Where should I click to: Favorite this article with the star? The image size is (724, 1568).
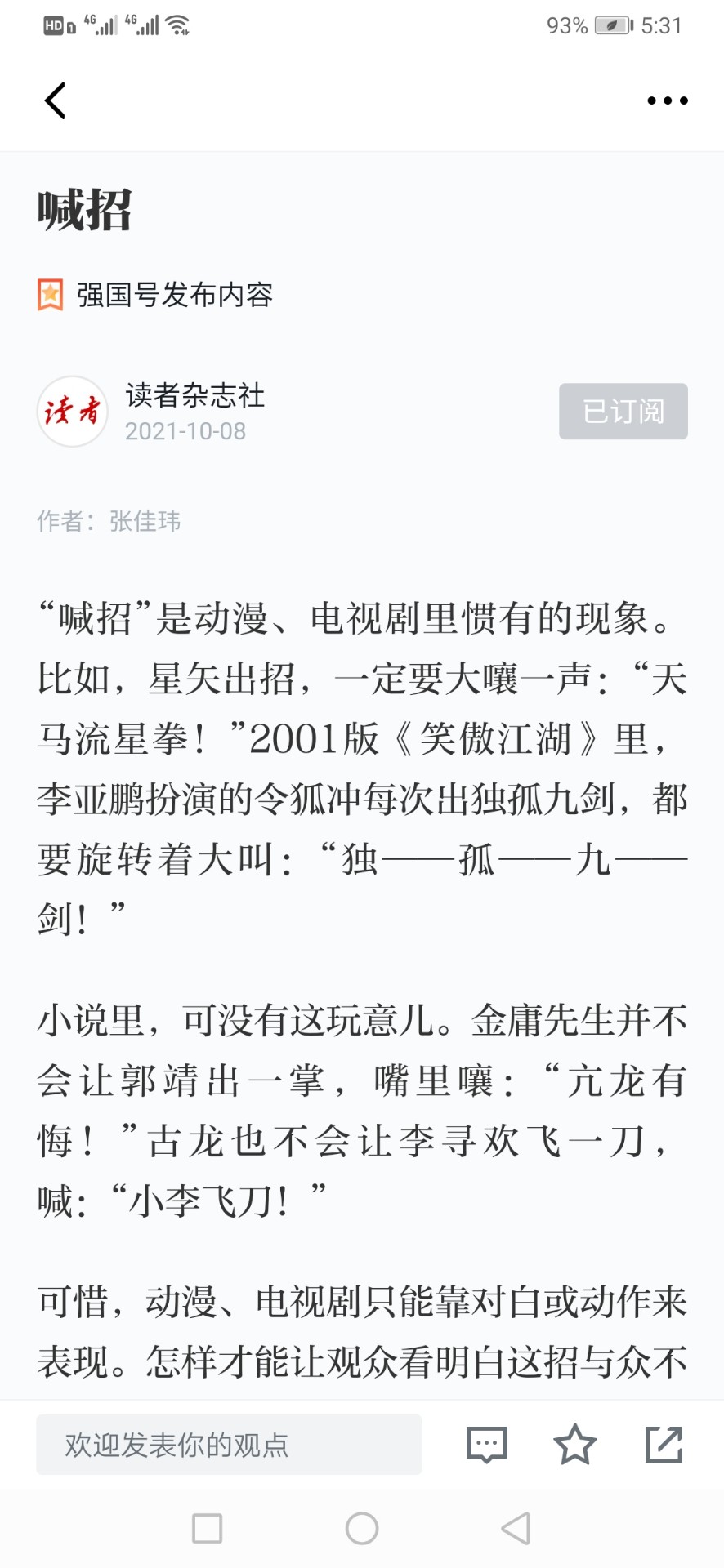coord(575,1444)
